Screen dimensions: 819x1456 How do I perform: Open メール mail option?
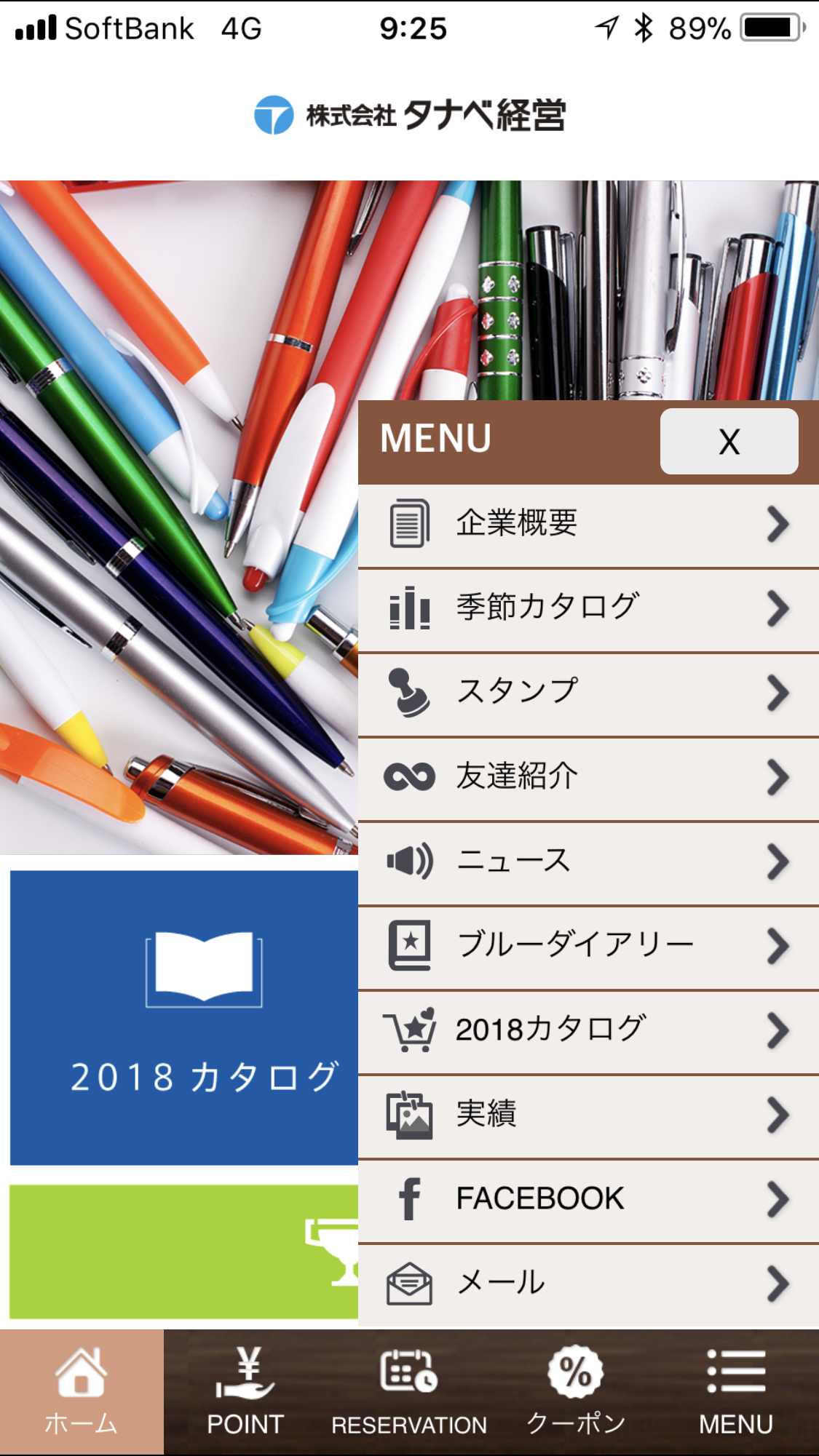[x=588, y=1284]
